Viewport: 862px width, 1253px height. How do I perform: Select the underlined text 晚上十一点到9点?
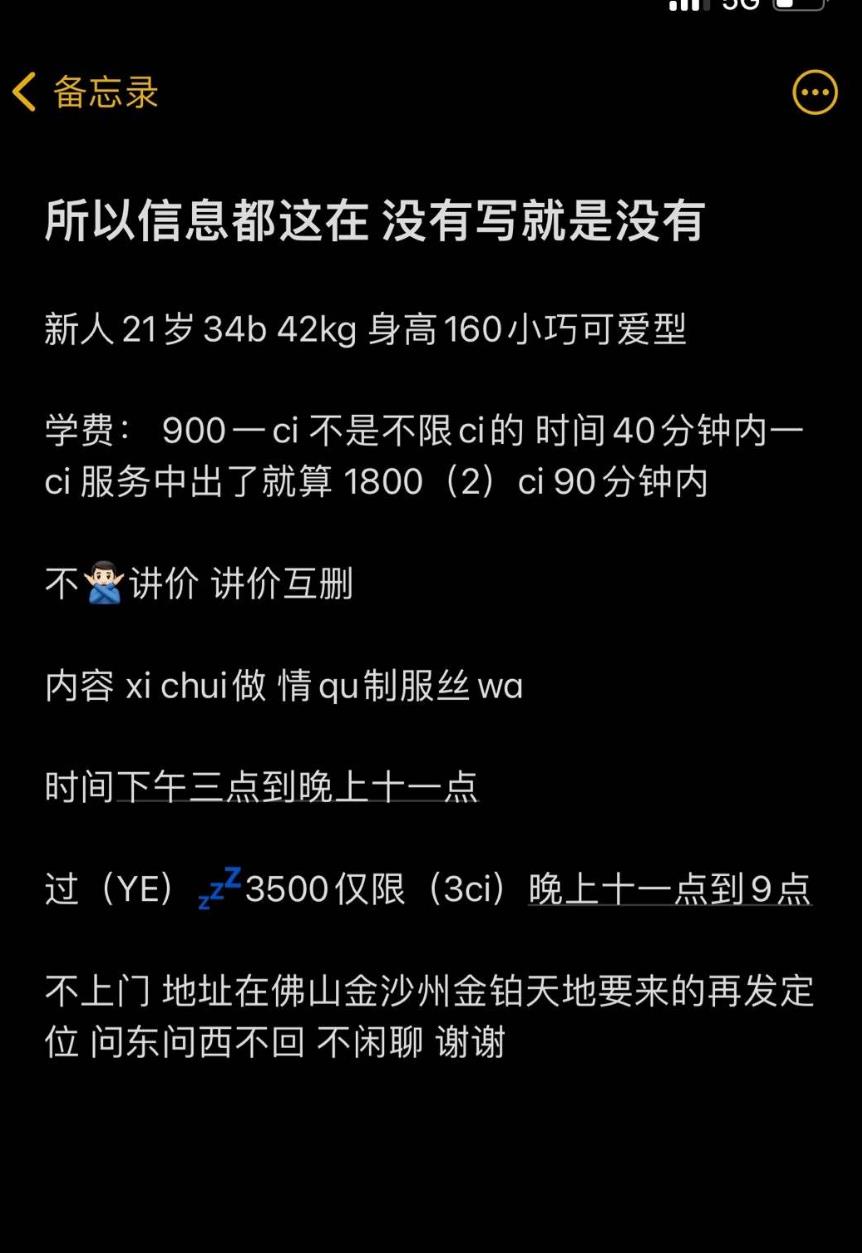(x=670, y=889)
